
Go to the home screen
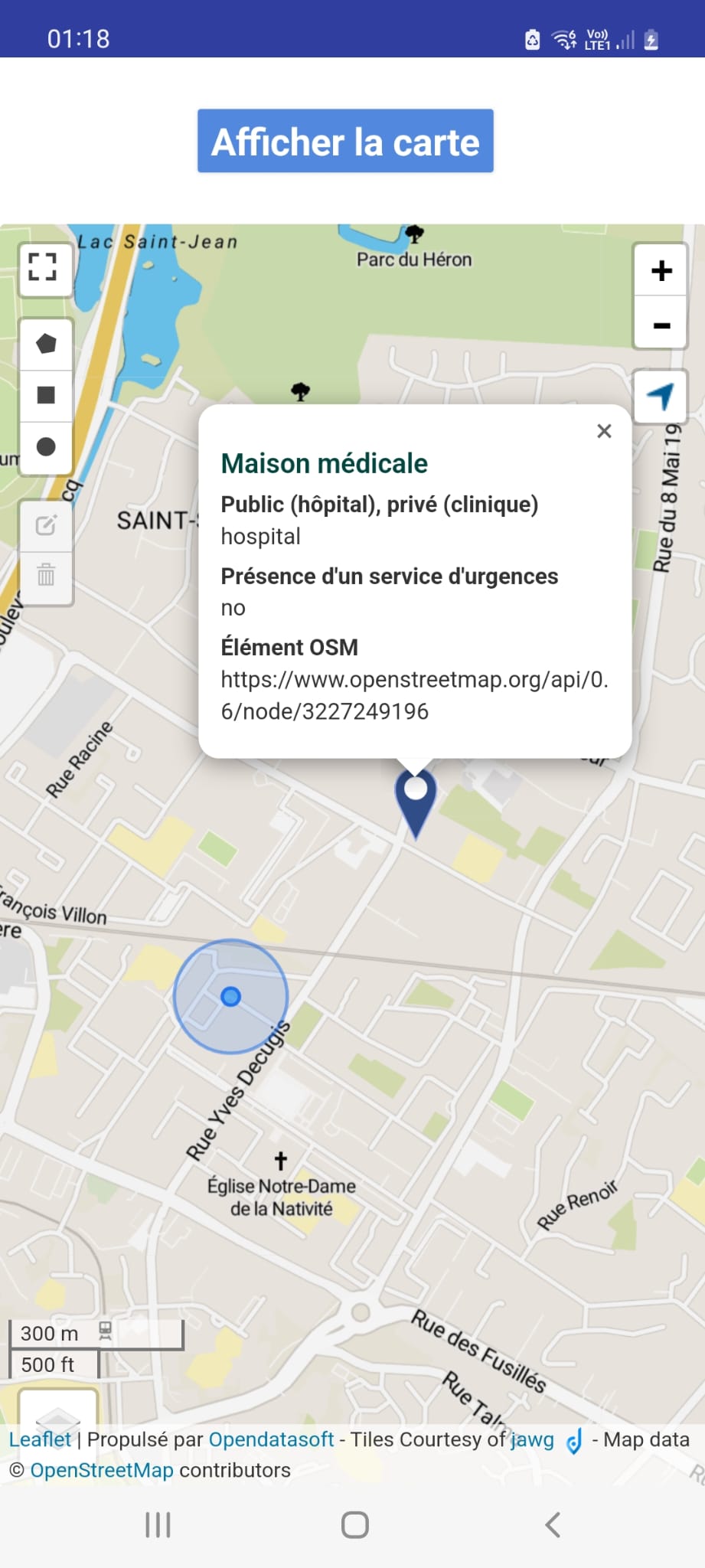(x=354, y=1524)
